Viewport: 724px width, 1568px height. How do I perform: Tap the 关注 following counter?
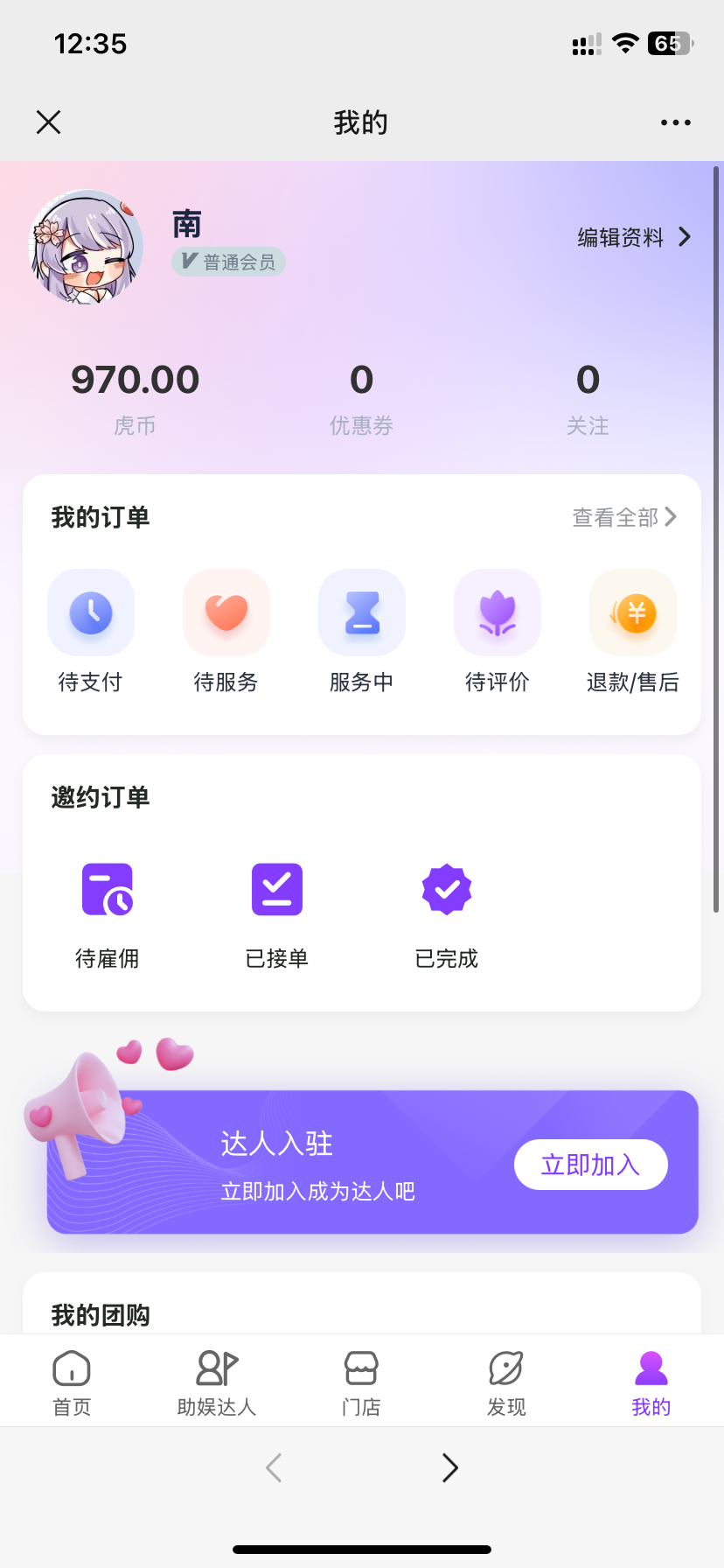click(x=588, y=395)
